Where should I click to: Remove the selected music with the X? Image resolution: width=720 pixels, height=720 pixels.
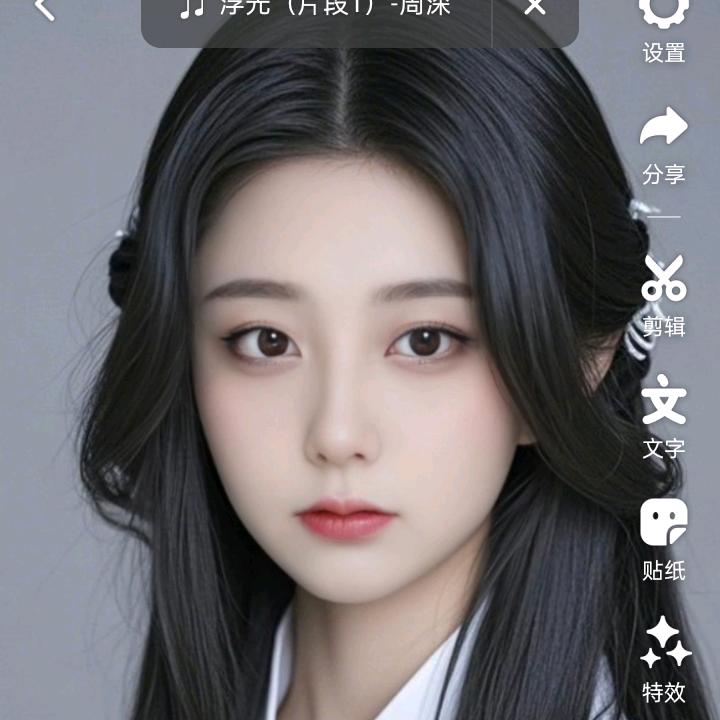click(535, 9)
